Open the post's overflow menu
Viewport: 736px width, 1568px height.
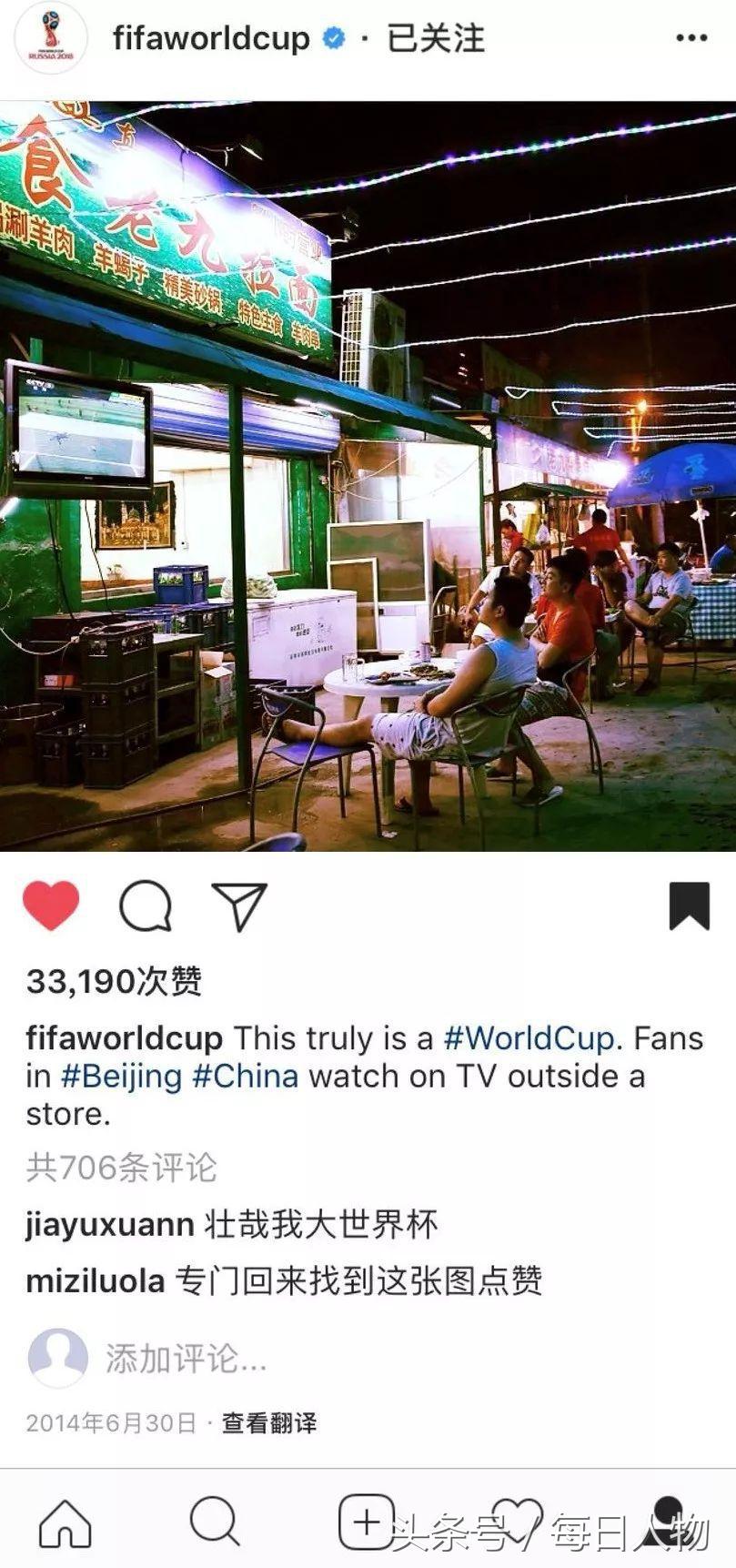pyautogui.click(x=691, y=38)
